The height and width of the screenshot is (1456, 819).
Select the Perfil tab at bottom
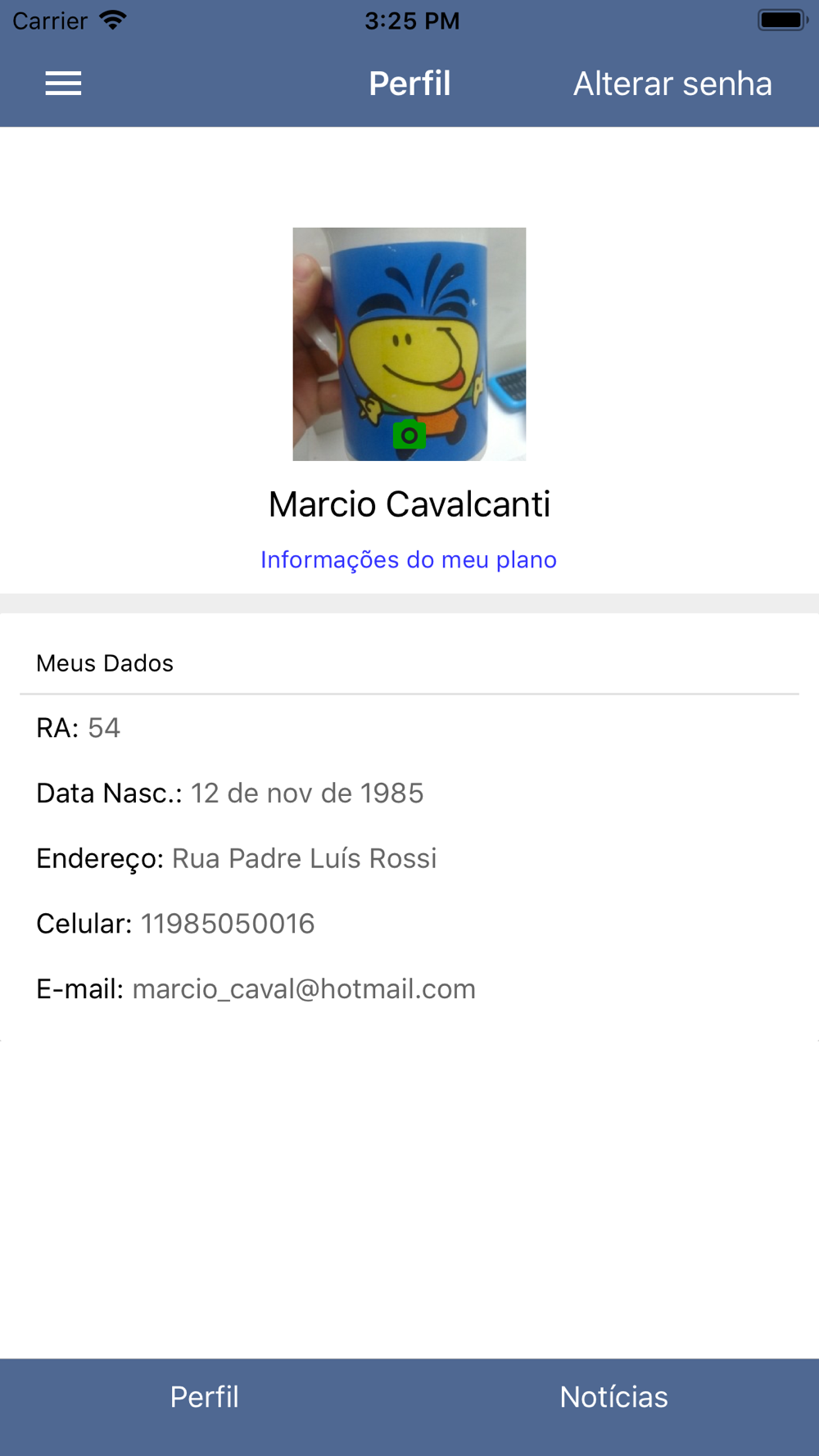click(x=205, y=1397)
